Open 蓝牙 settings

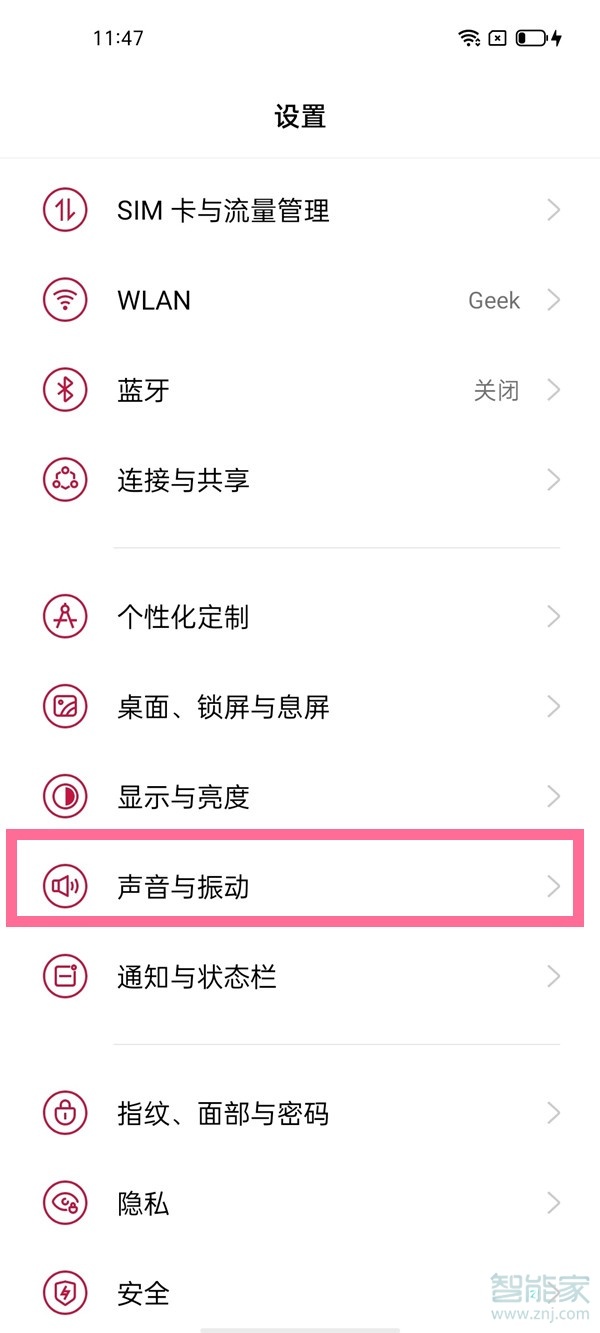pyautogui.click(x=300, y=390)
